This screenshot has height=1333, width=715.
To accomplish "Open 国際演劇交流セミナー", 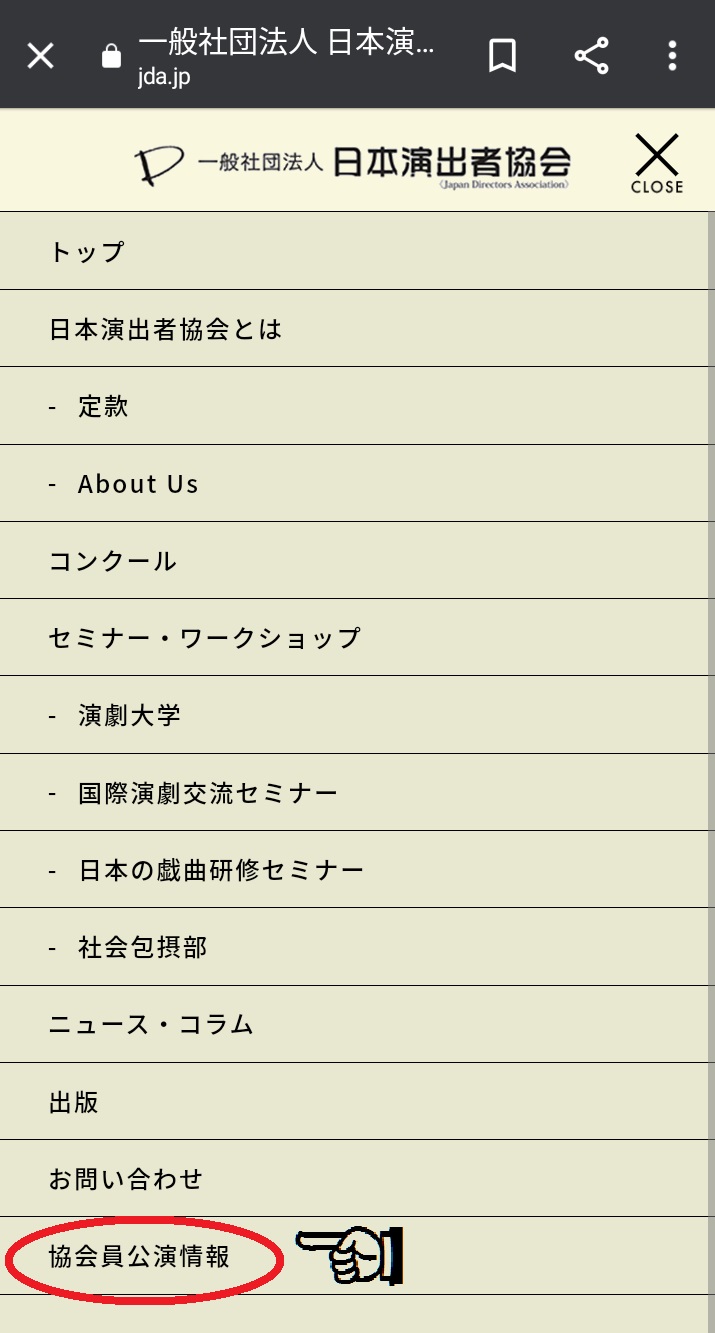I will (x=357, y=792).
